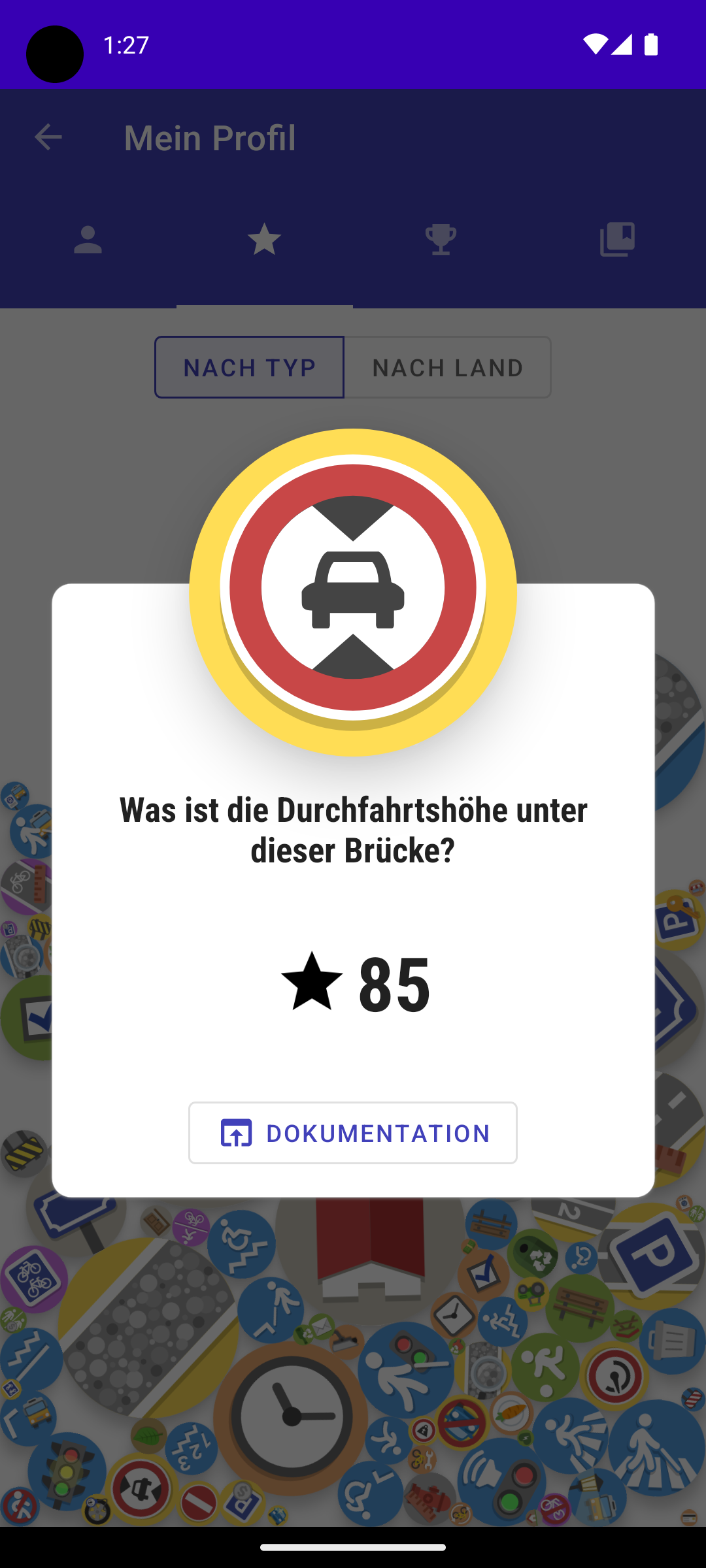Viewport: 706px width, 1568px height.
Task: Switch to Nach Land view
Action: pos(448,367)
